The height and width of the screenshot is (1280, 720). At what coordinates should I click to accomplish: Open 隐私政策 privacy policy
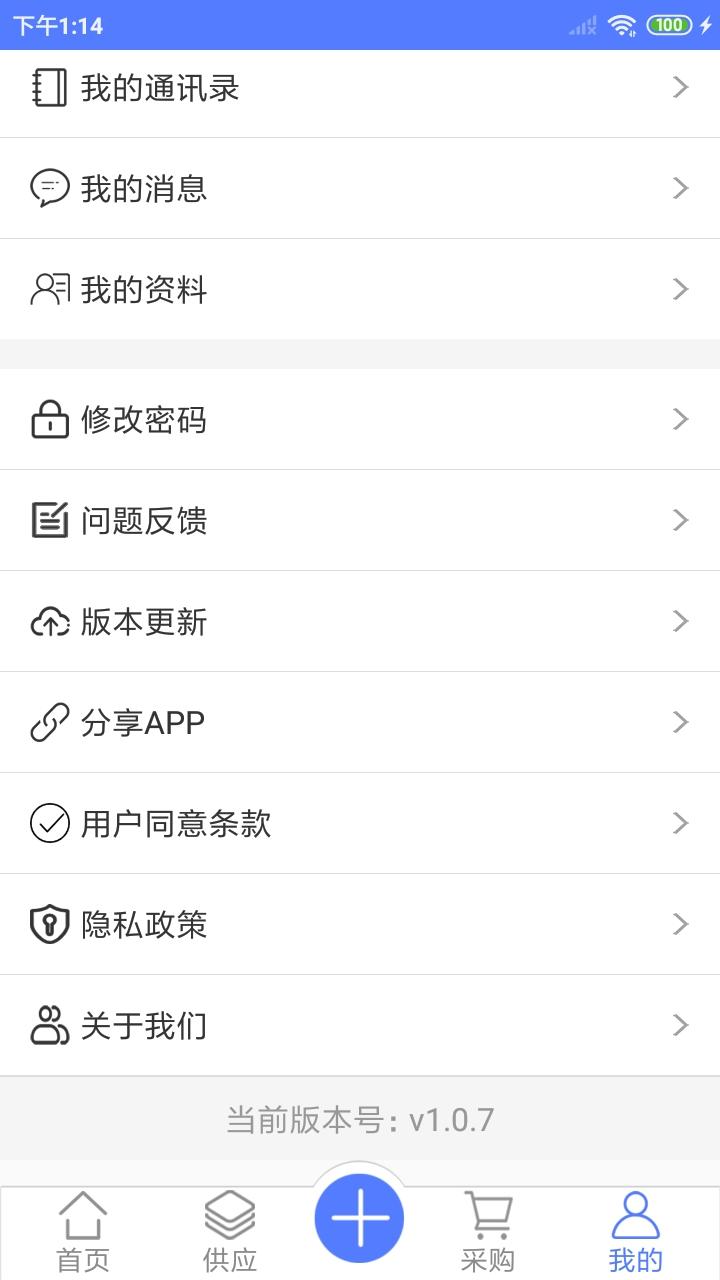click(x=360, y=924)
